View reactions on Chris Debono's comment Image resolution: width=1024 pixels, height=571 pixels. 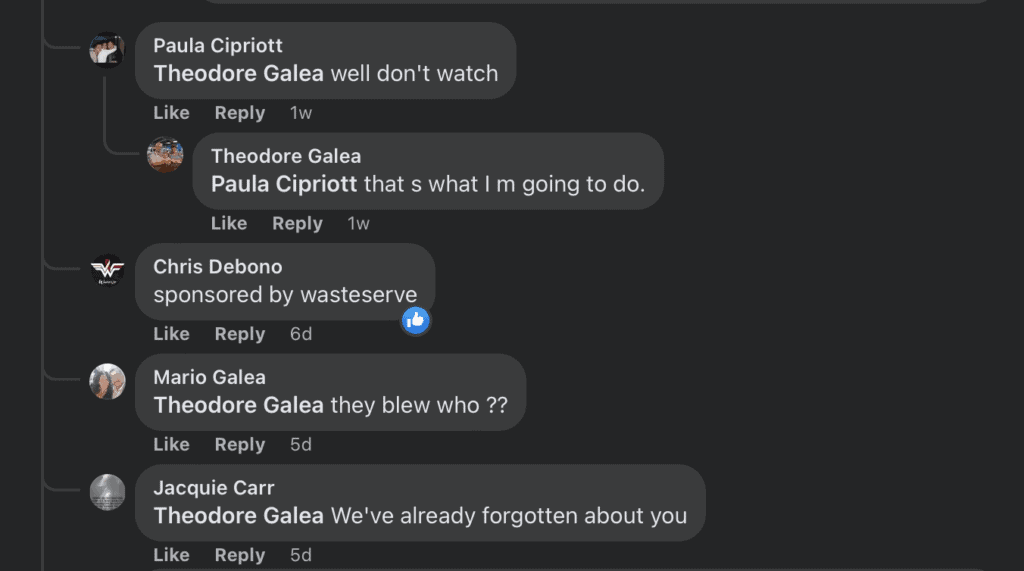[x=416, y=320]
